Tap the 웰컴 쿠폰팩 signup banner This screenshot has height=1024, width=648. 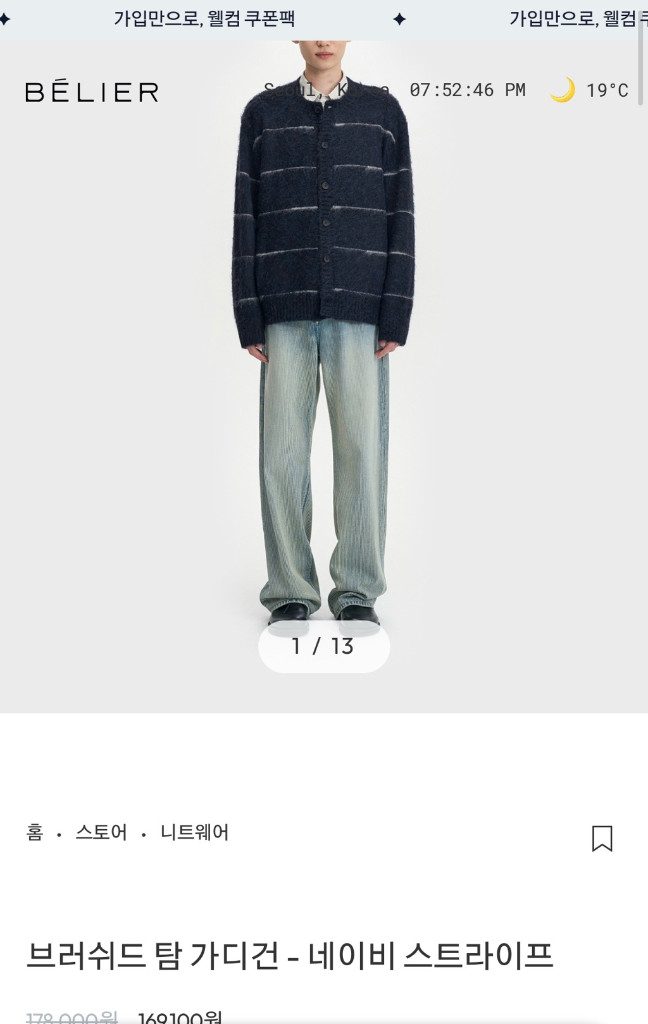coord(204,18)
